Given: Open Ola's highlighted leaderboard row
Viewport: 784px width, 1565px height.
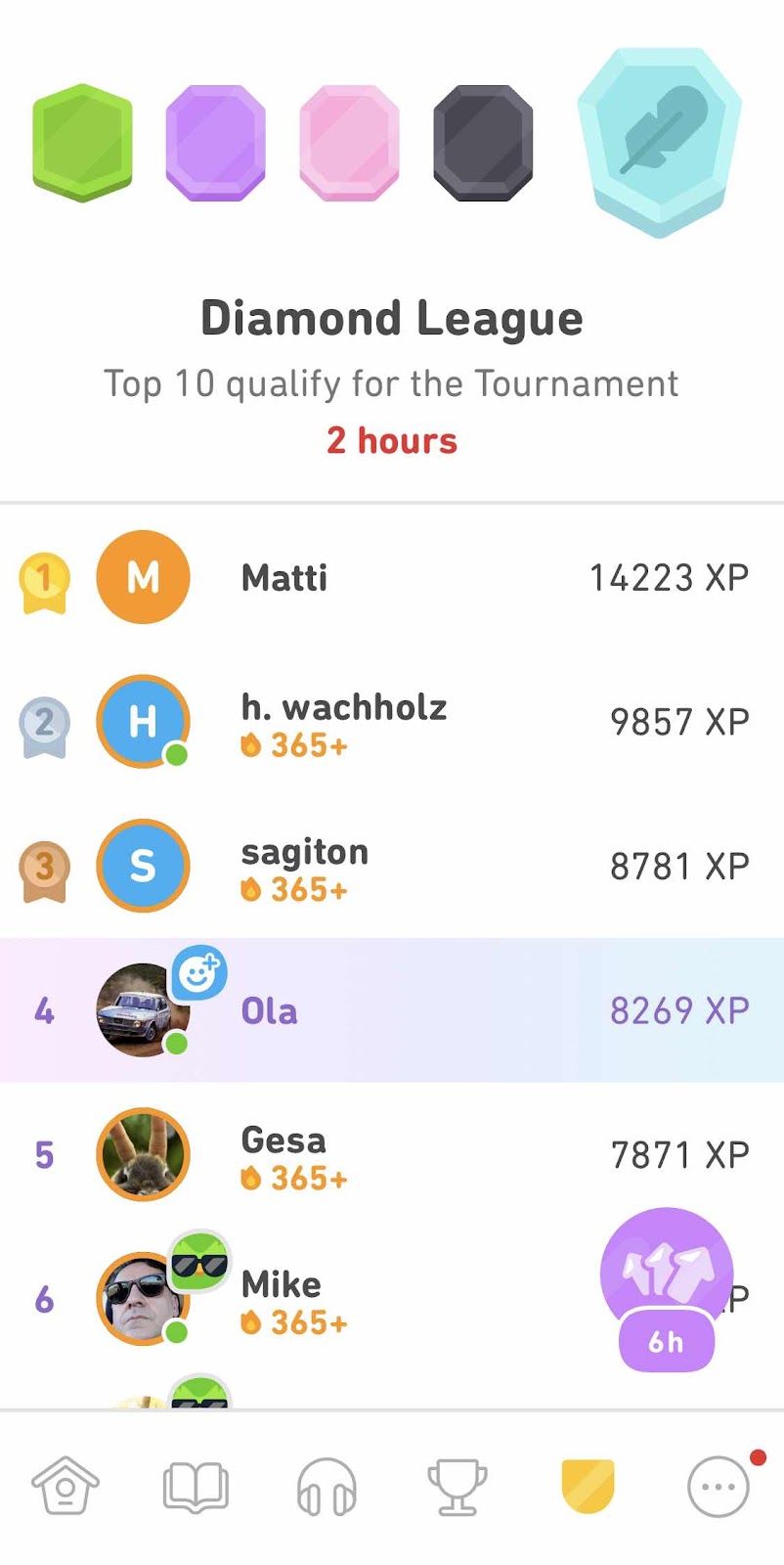Looking at the screenshot, I should 391,1010.
